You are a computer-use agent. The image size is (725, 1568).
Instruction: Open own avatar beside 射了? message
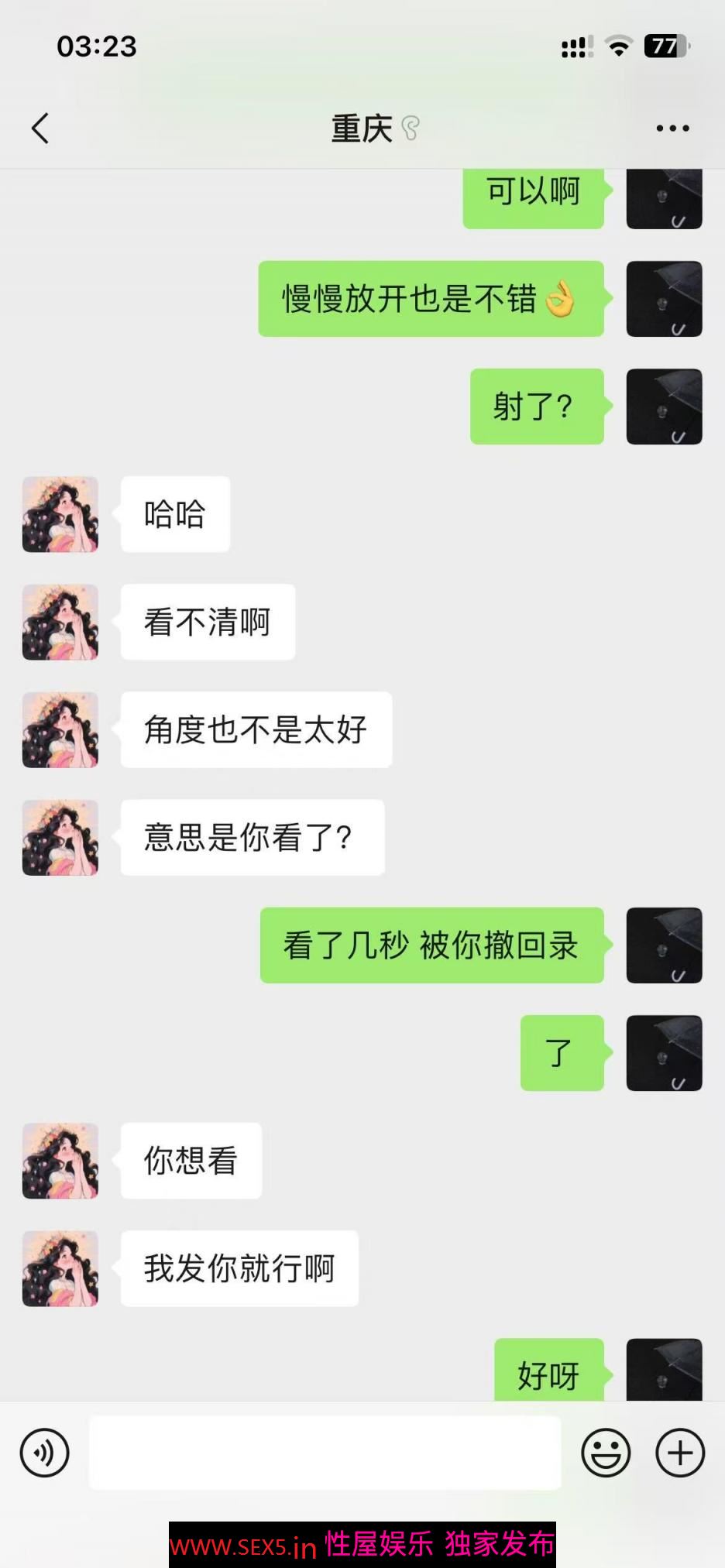point(664,407)
